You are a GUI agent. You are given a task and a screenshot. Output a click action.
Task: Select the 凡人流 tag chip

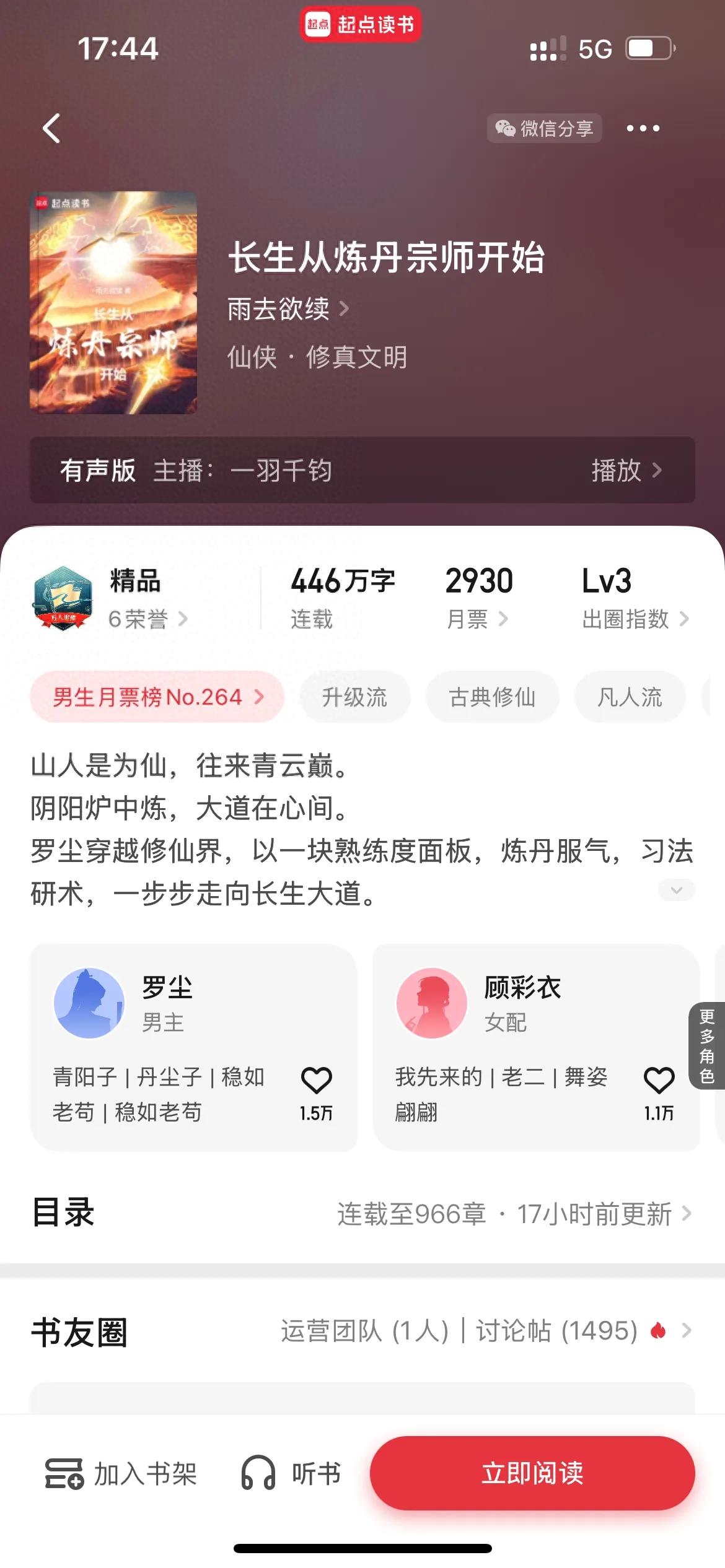click(x=630, y=697)
